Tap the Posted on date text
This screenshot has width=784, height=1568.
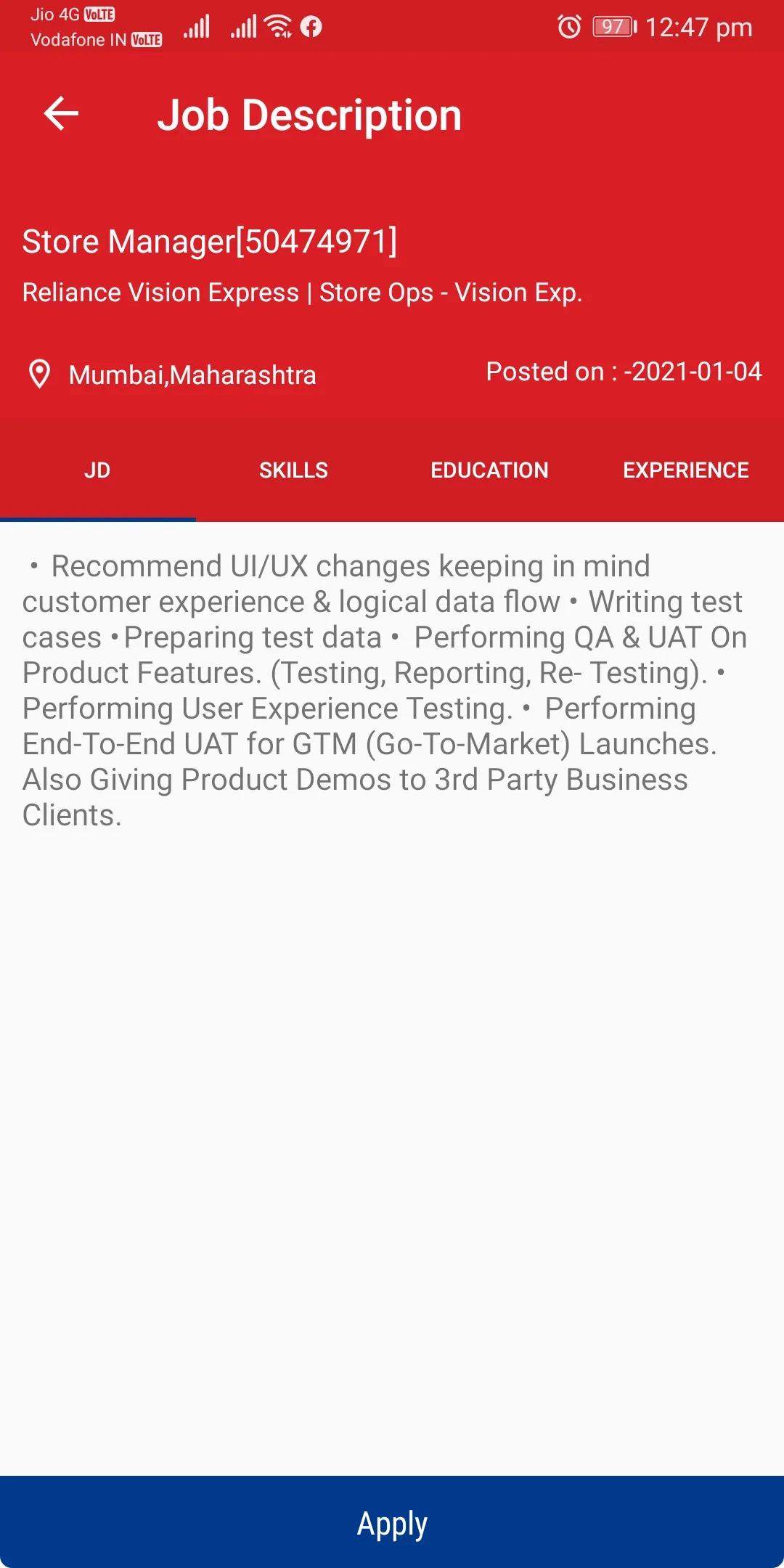point(623,372)
